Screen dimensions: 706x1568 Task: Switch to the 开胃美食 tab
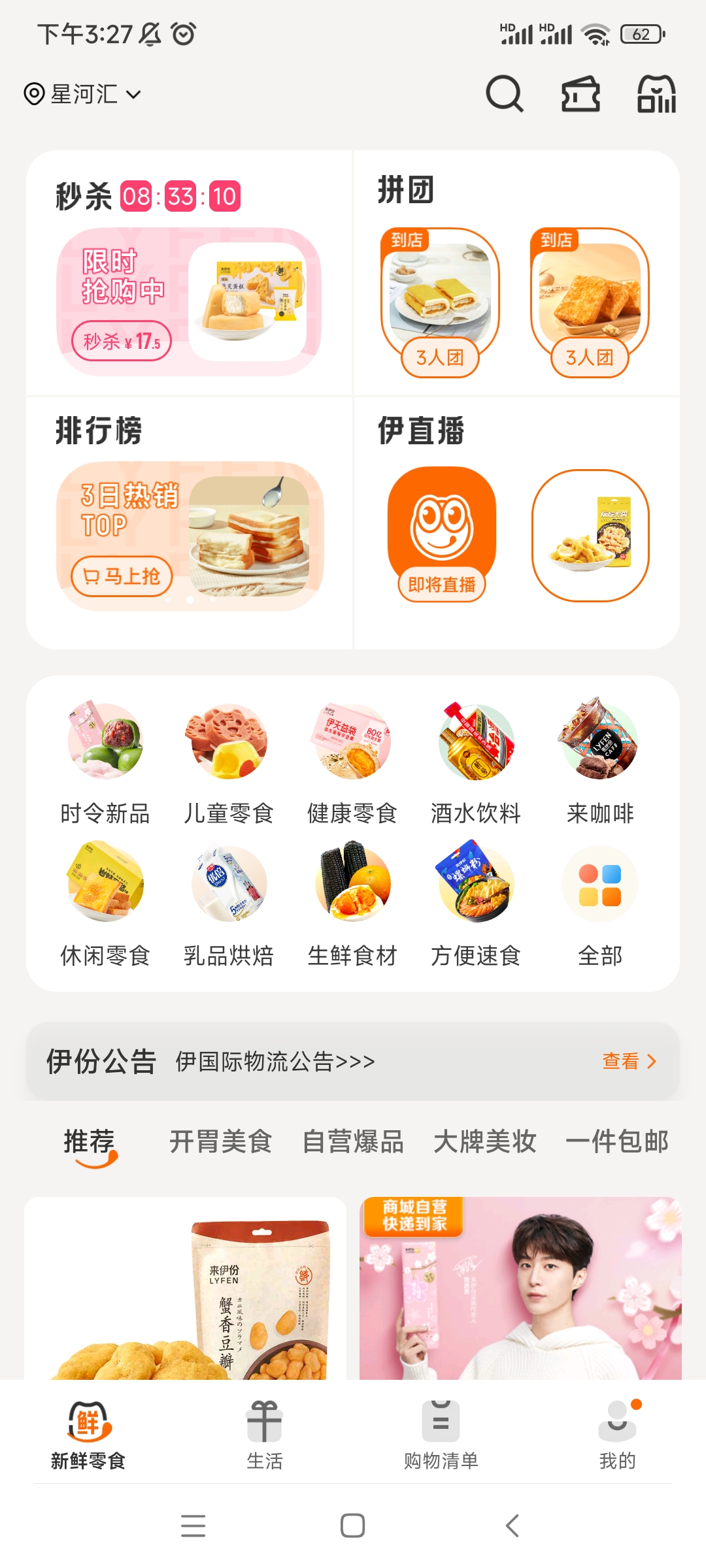point(220,1142)
